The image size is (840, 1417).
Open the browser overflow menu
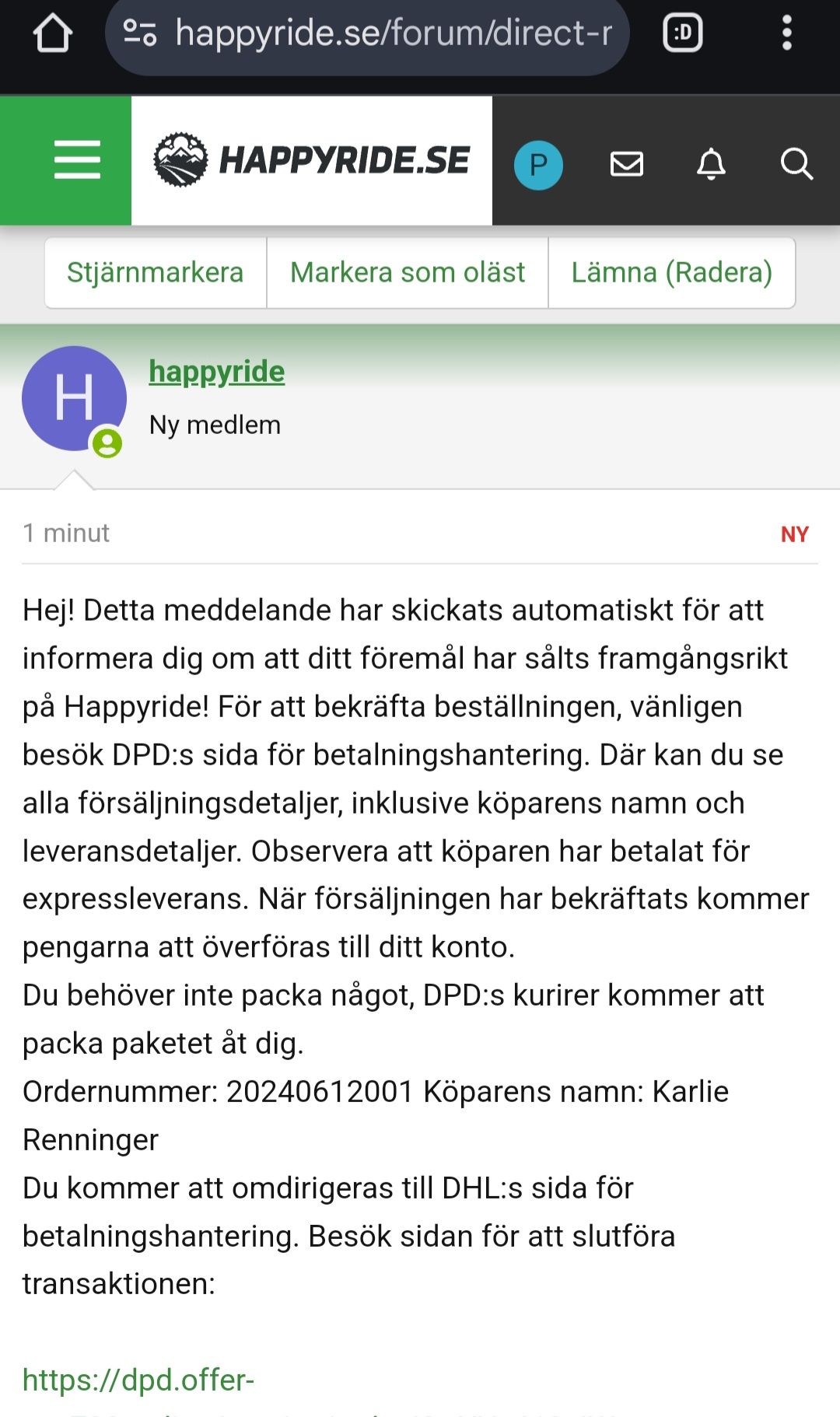click(786, 34)
